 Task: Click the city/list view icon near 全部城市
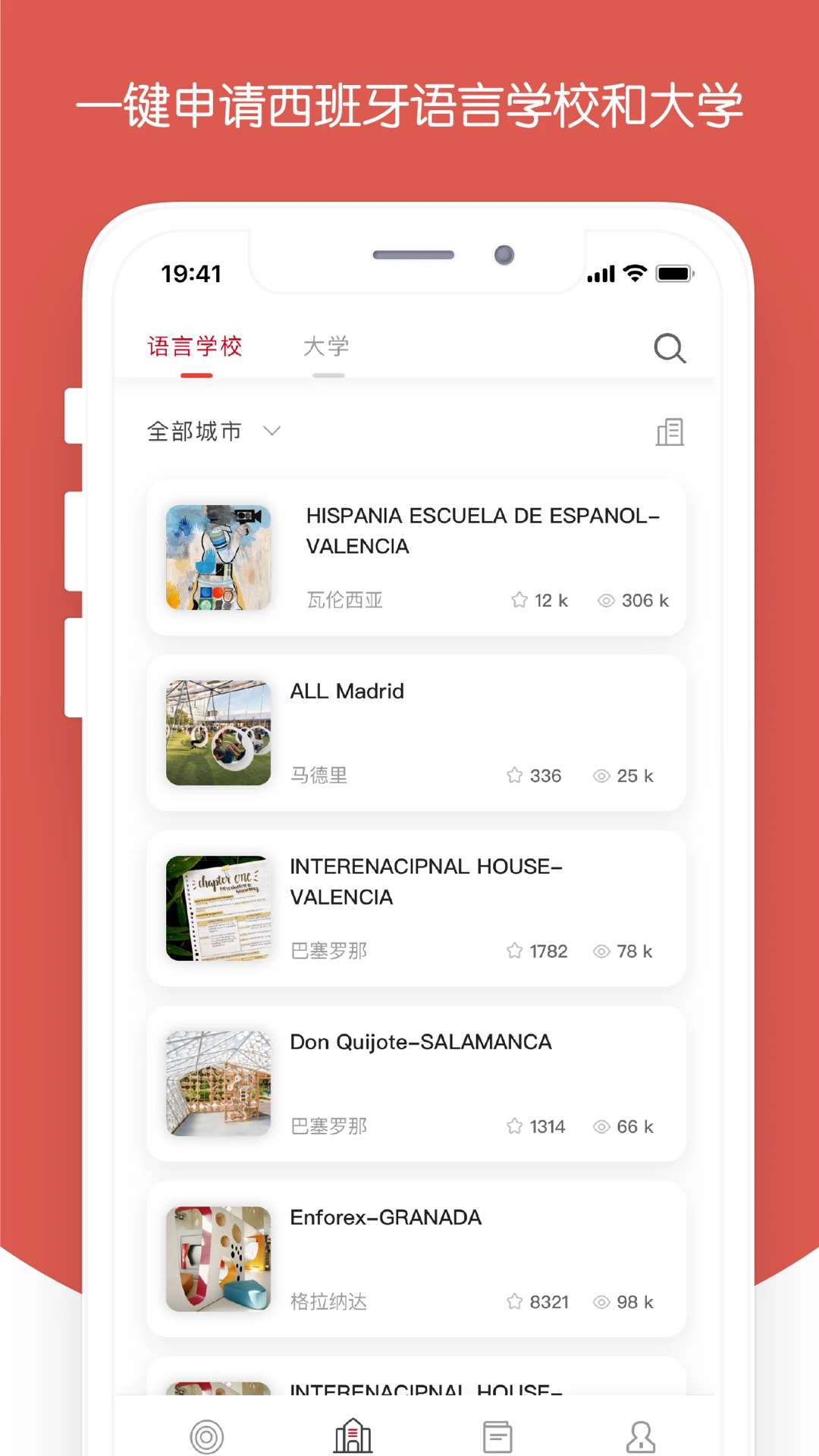670,431
